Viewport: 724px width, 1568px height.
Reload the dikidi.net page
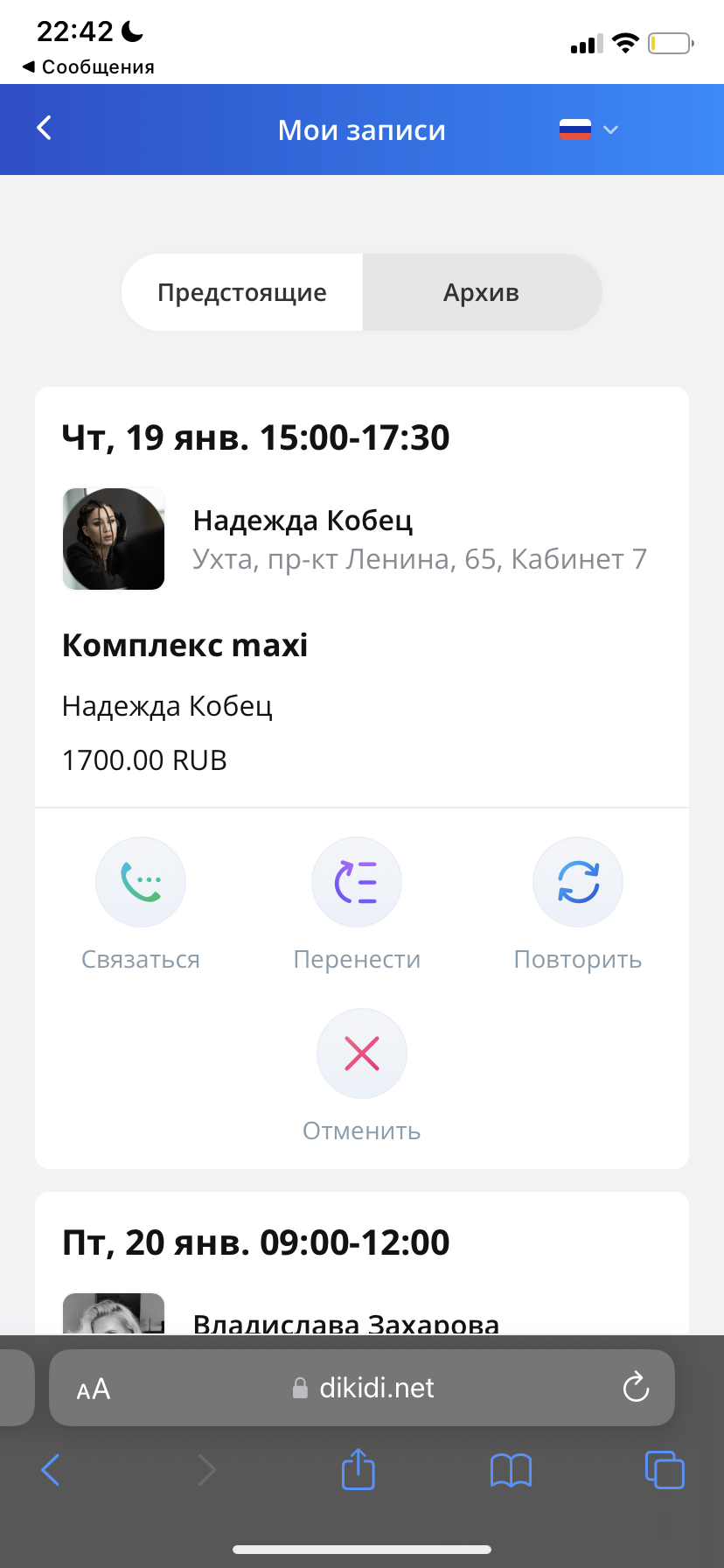636,1388
